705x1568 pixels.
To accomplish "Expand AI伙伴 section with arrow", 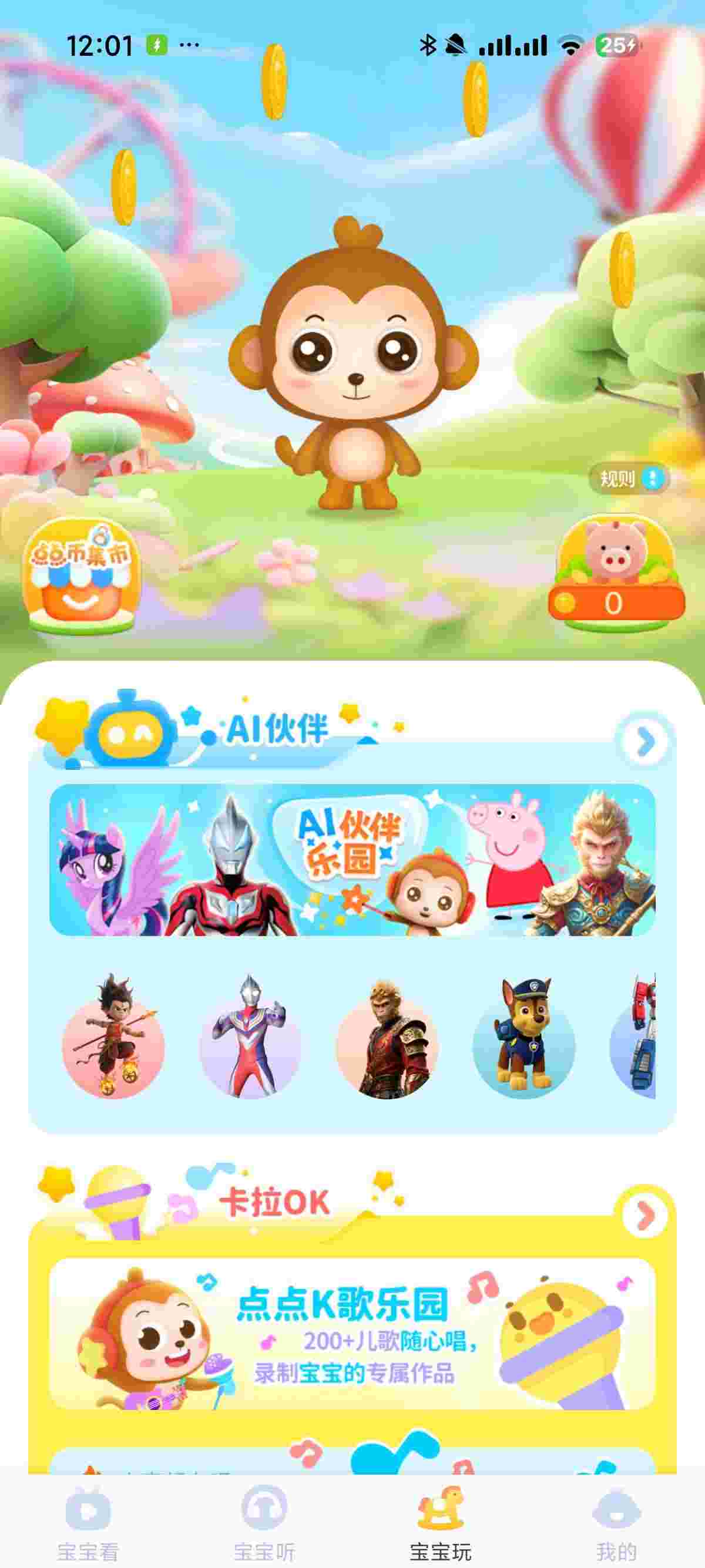I will tap(644, 741).
